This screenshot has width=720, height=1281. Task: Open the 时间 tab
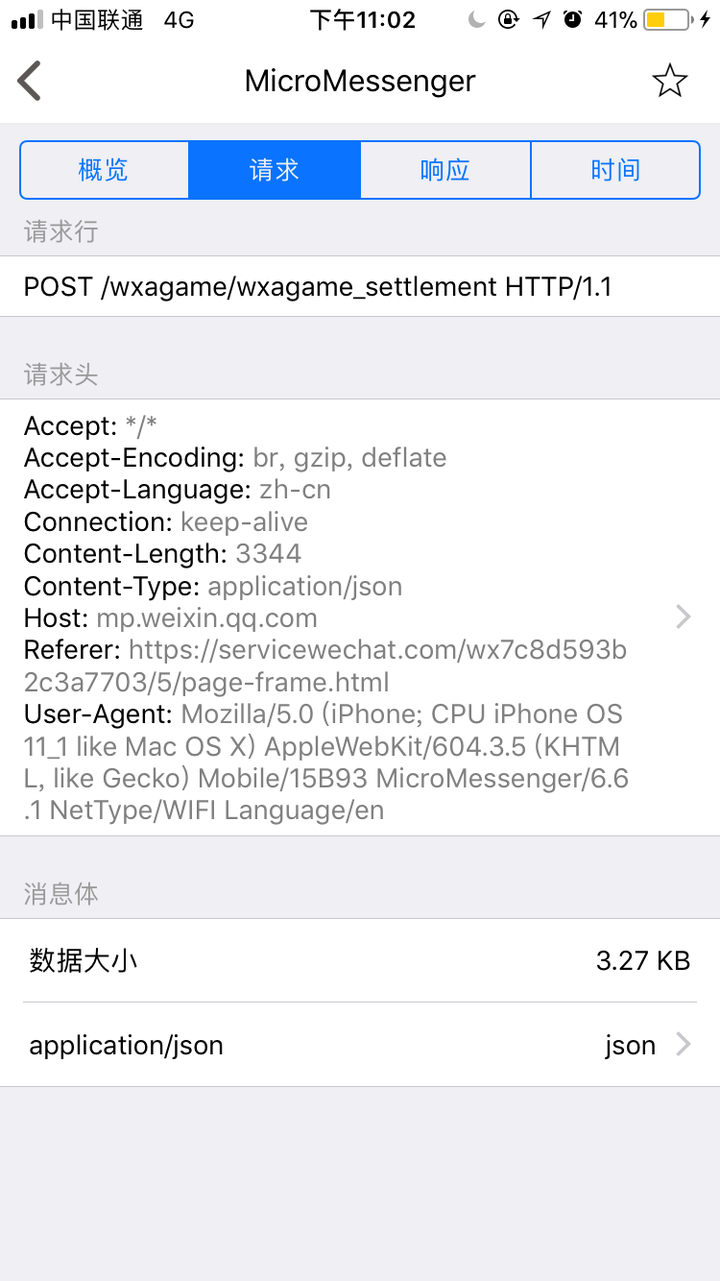615,170
